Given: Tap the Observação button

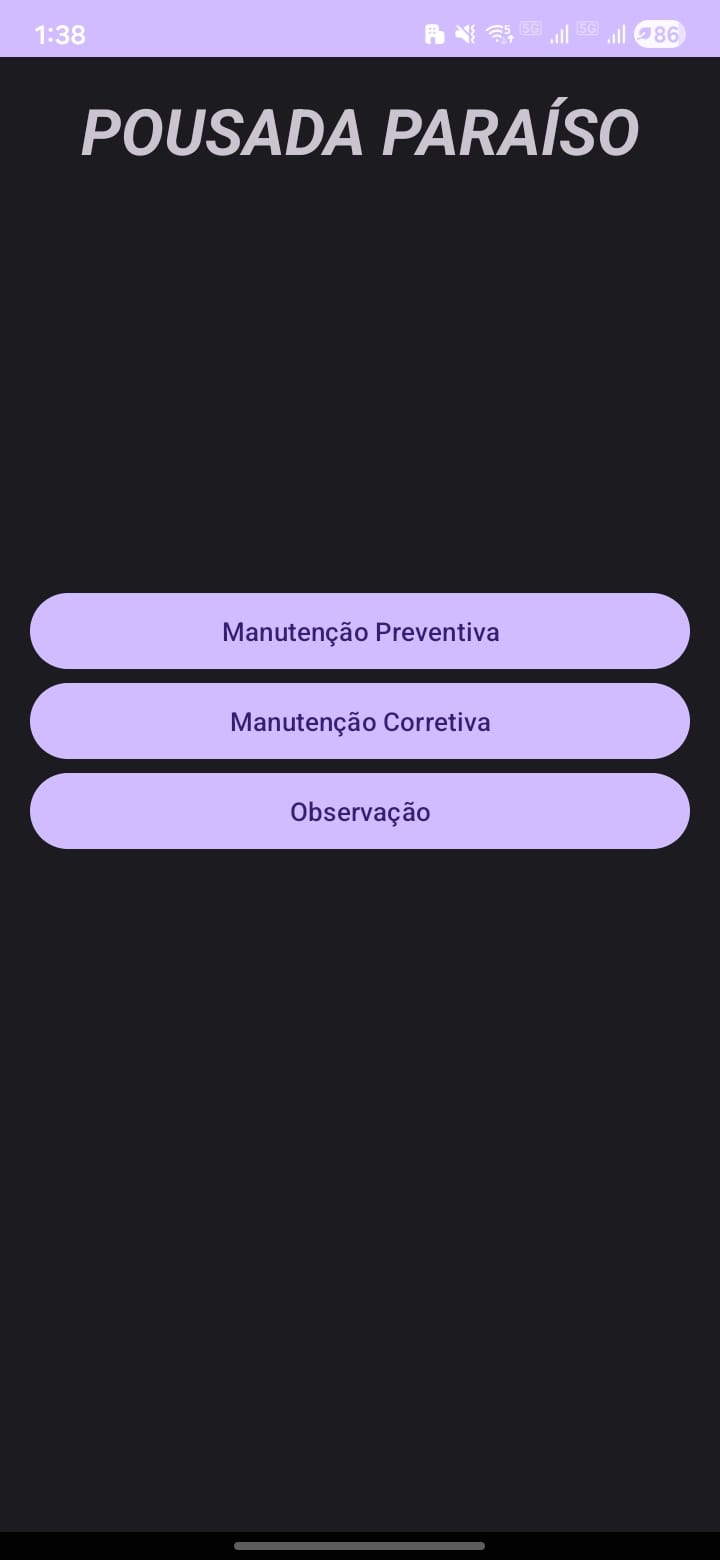Looking at the screenshot, I should tap(360, 811).
